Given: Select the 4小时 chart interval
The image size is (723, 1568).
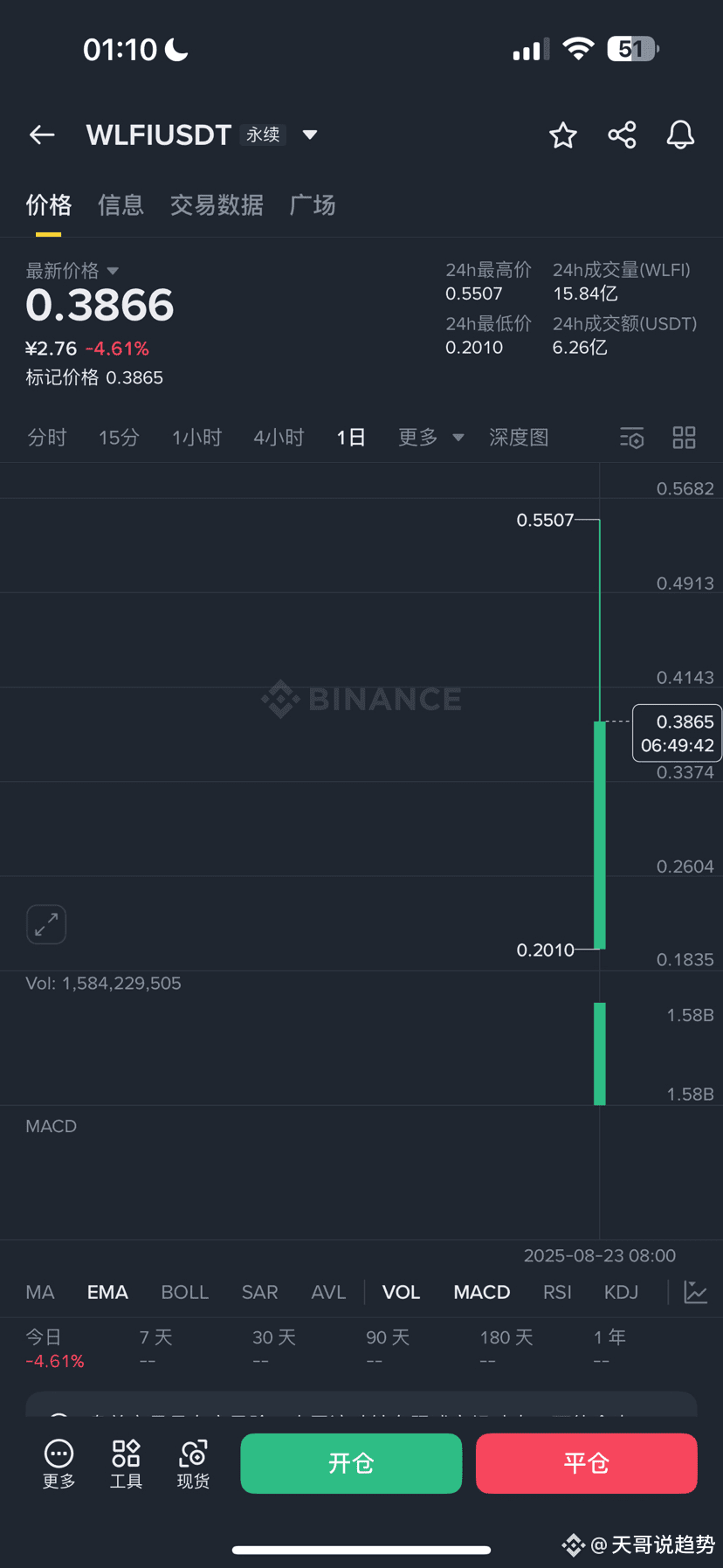Looking at the screenshot, I should (279, 438).
